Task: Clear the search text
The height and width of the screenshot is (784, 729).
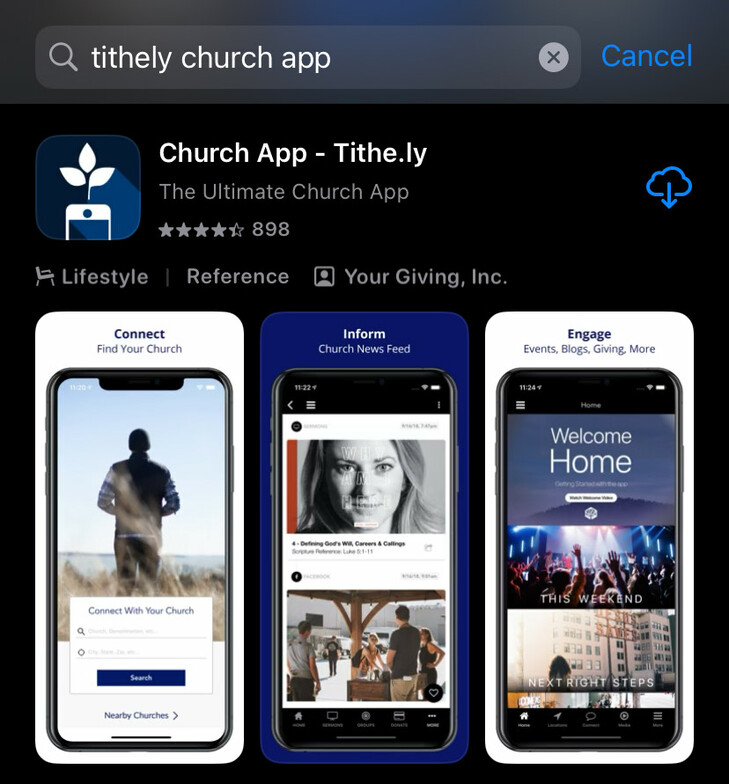Action: tap(553, 57)
